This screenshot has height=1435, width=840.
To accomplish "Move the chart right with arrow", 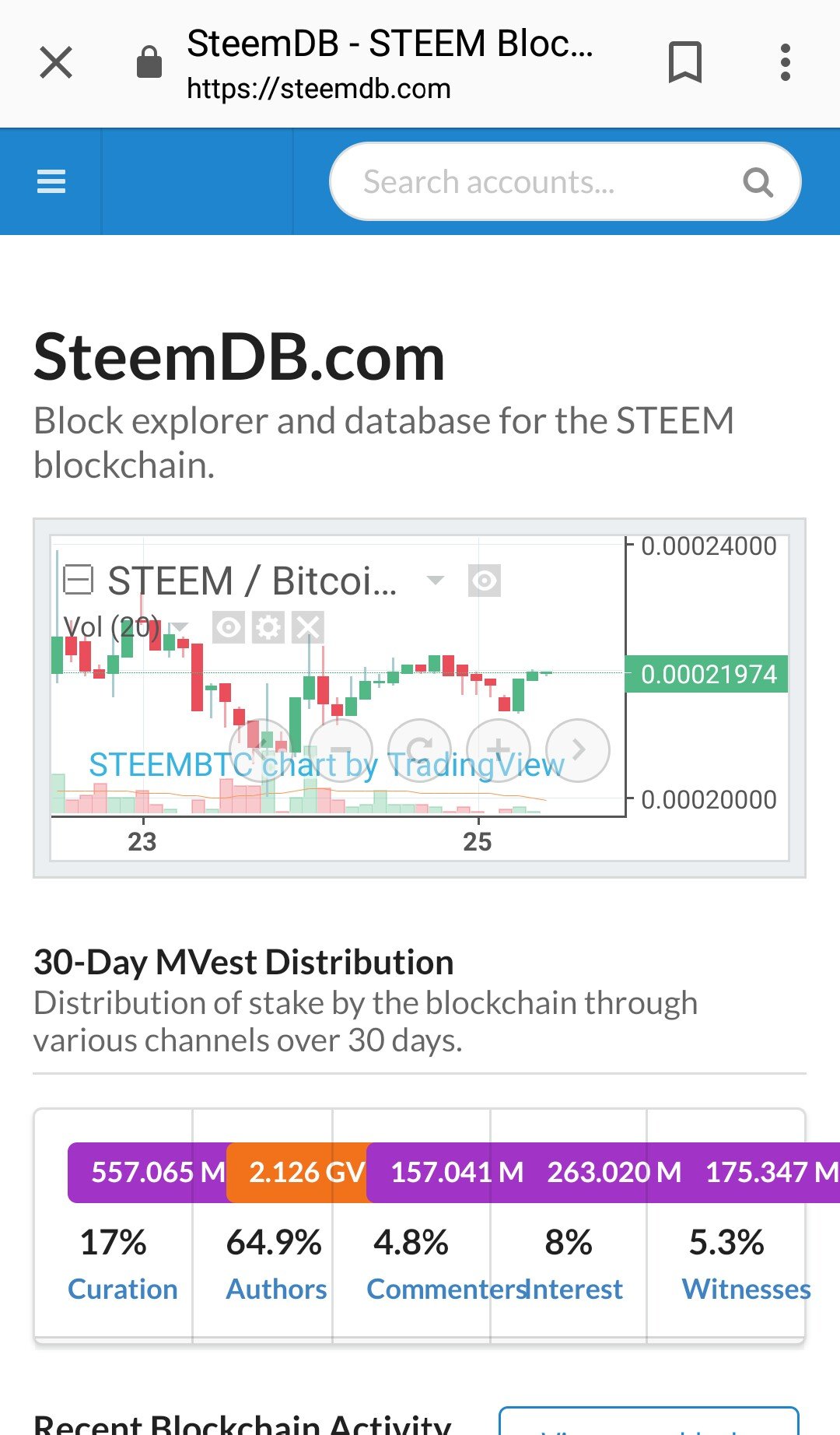I will point(578,750).
